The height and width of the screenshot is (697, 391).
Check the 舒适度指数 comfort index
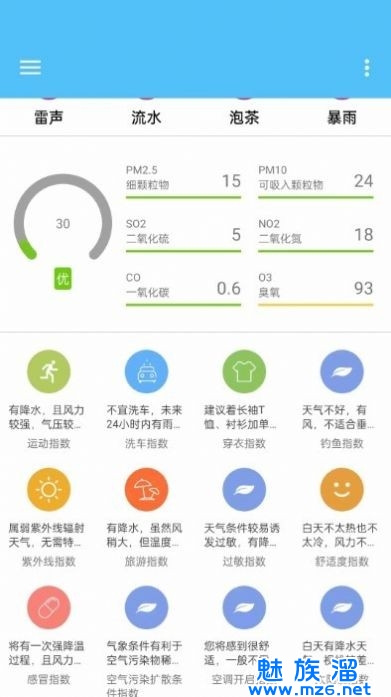[x=342, y=517]
